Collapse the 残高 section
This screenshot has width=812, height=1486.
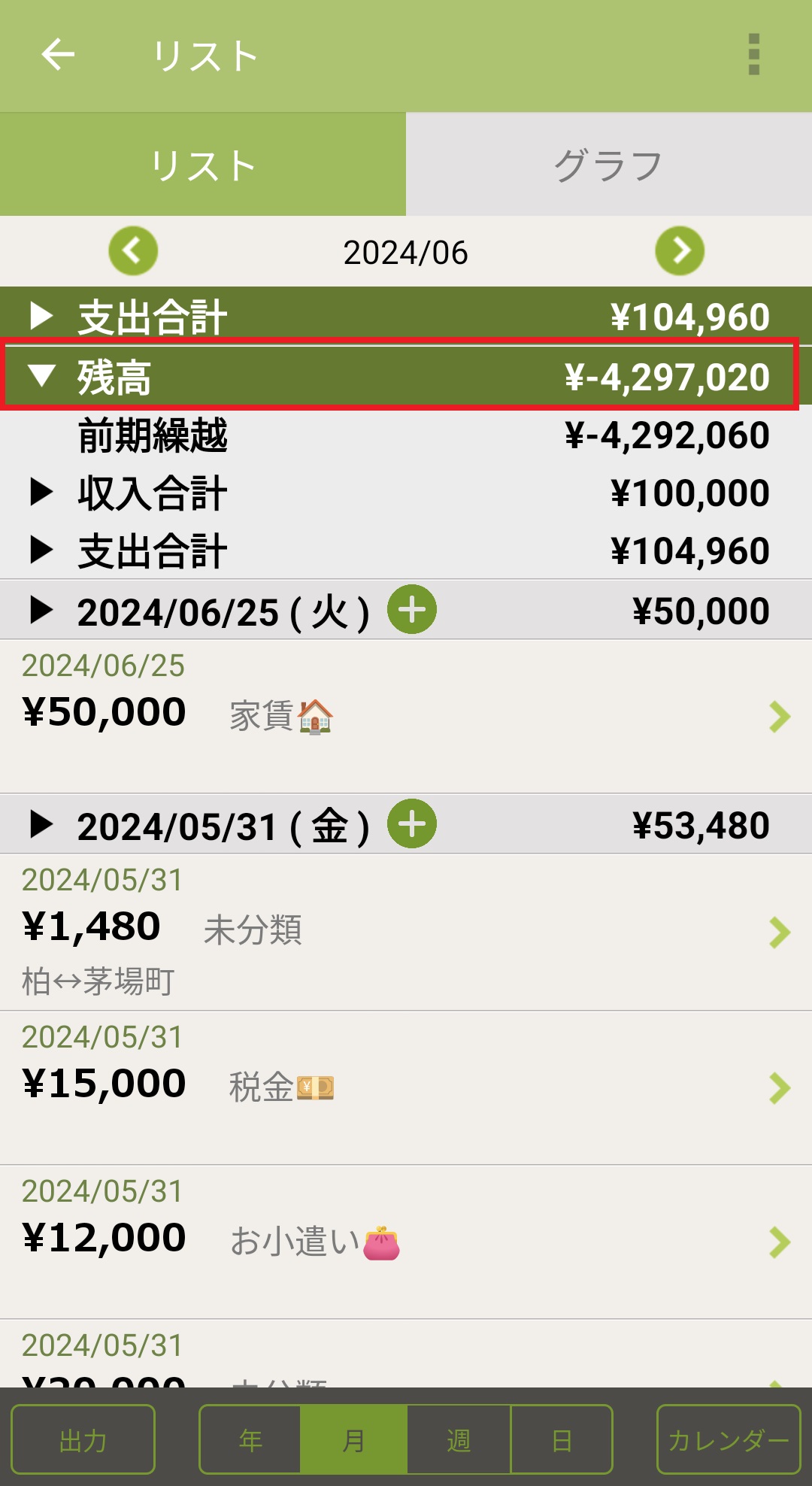[41, 376]
